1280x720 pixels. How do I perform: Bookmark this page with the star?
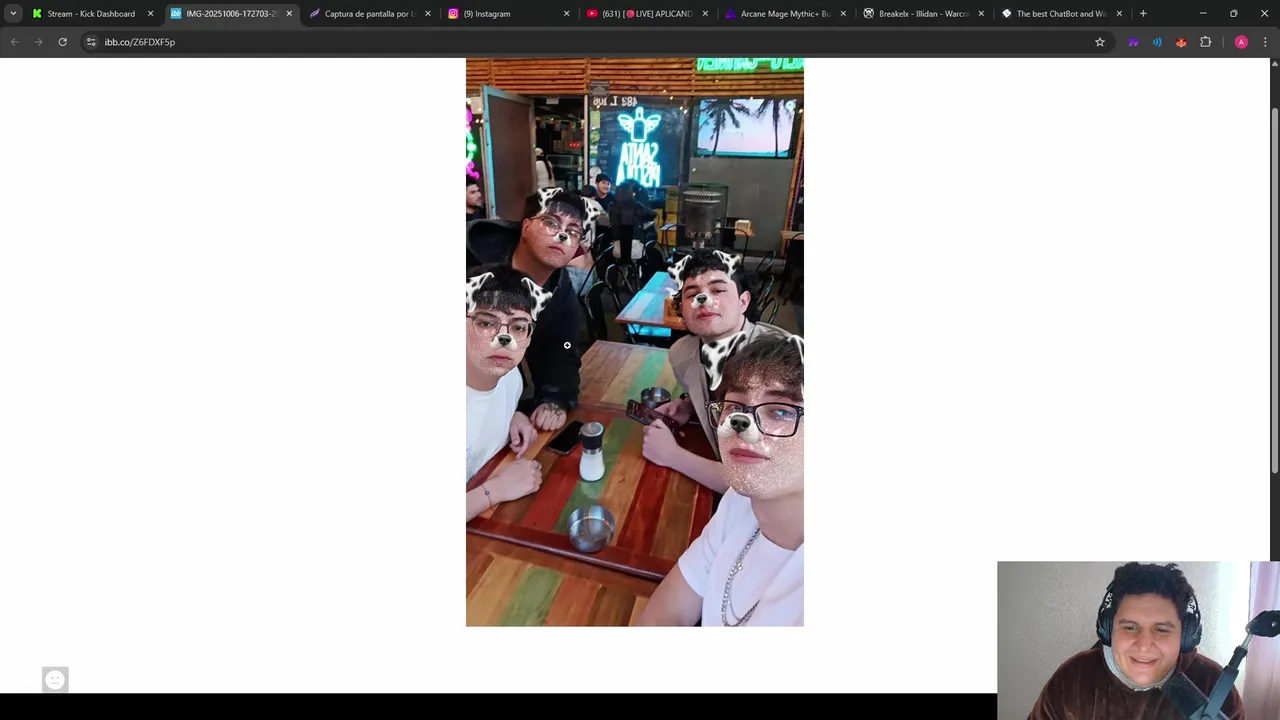click(x=1100, y=42)
